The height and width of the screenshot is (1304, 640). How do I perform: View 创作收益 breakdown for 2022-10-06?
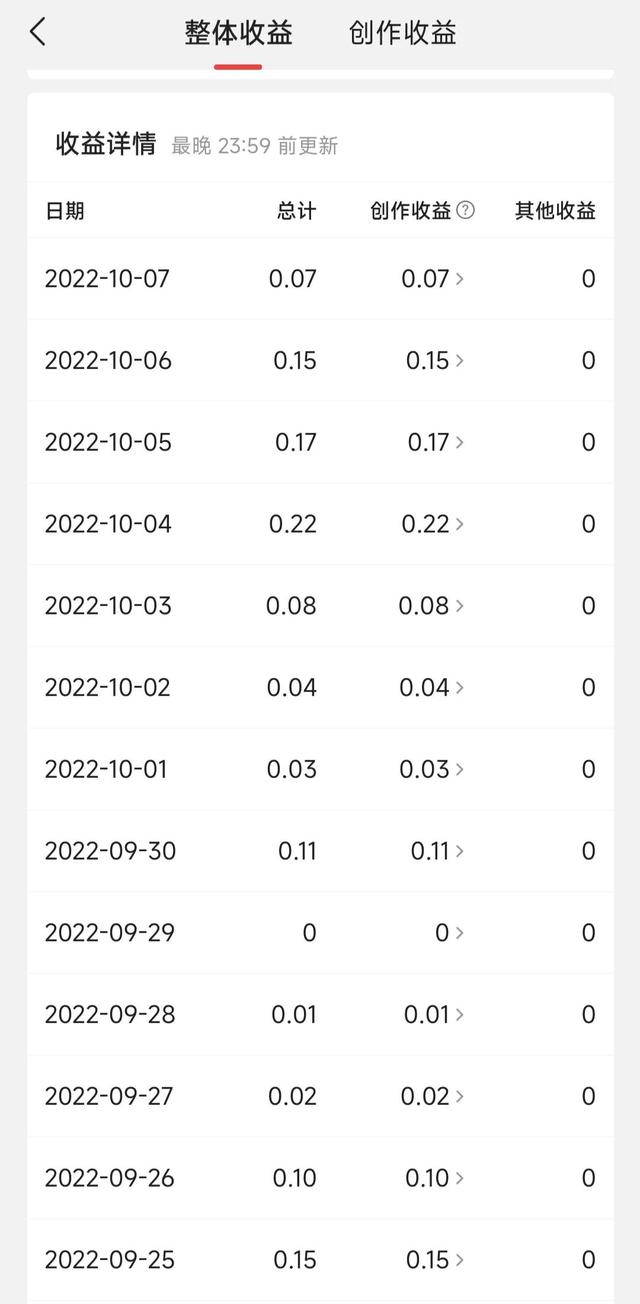coord(434,360)
